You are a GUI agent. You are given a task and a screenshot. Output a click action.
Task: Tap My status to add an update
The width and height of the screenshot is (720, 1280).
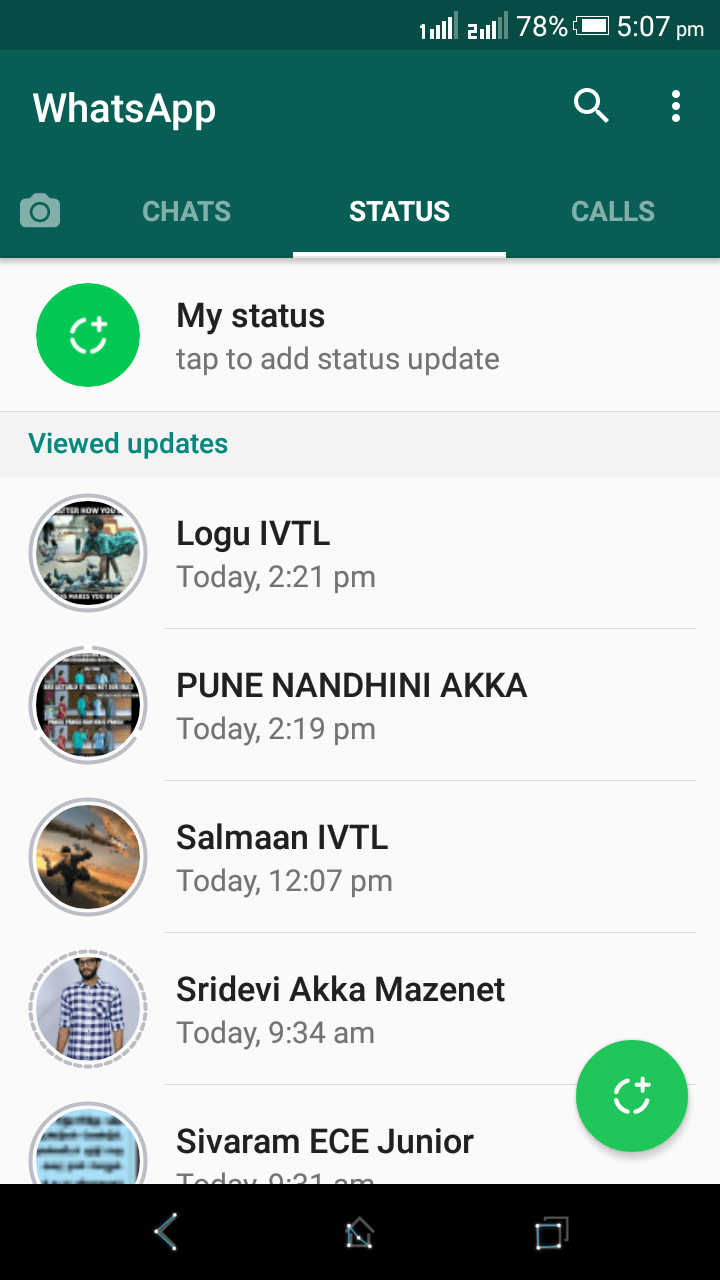tap(337, 336)
